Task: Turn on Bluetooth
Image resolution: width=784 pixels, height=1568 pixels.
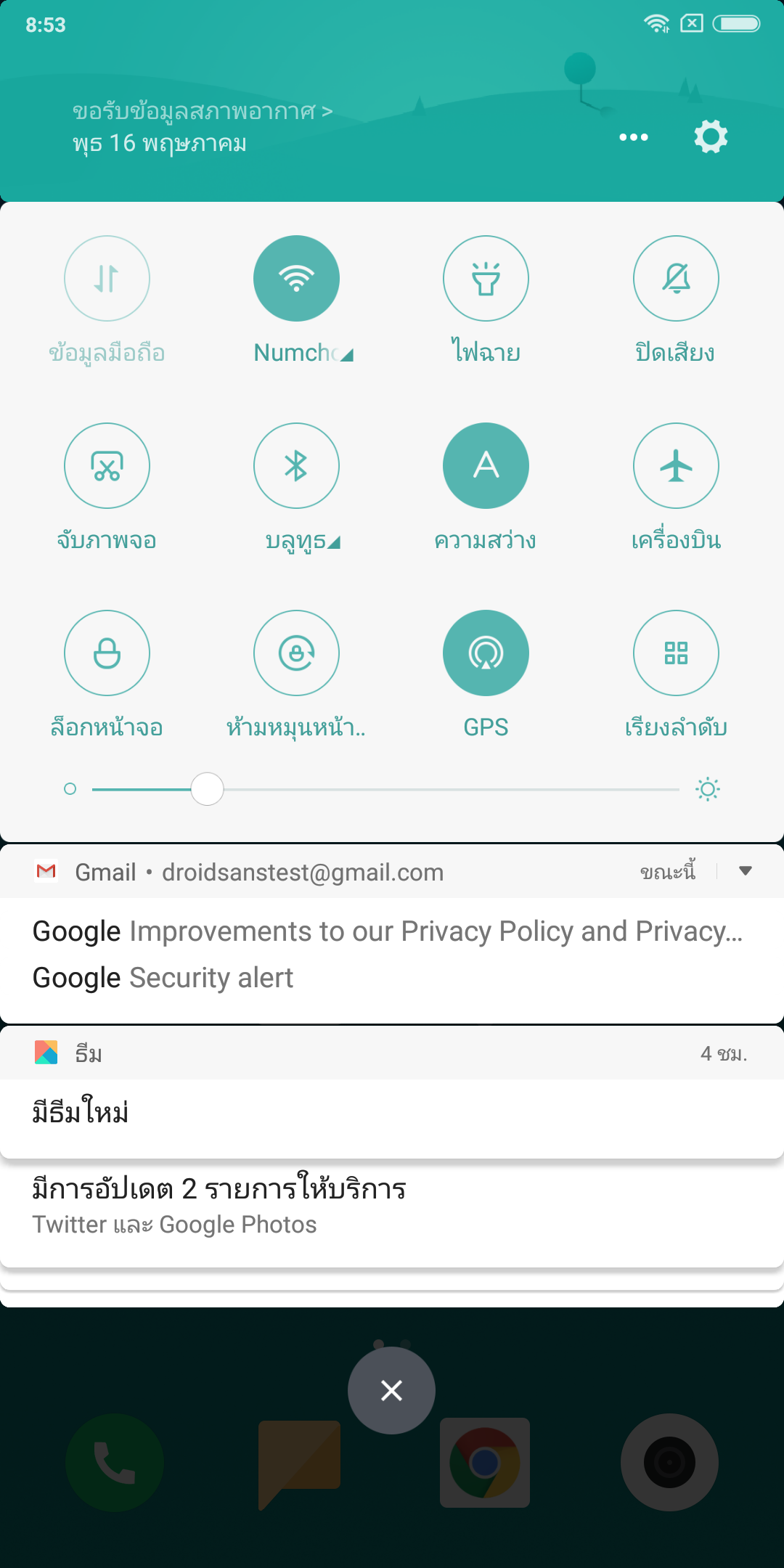Action: (x=296, y=466)
